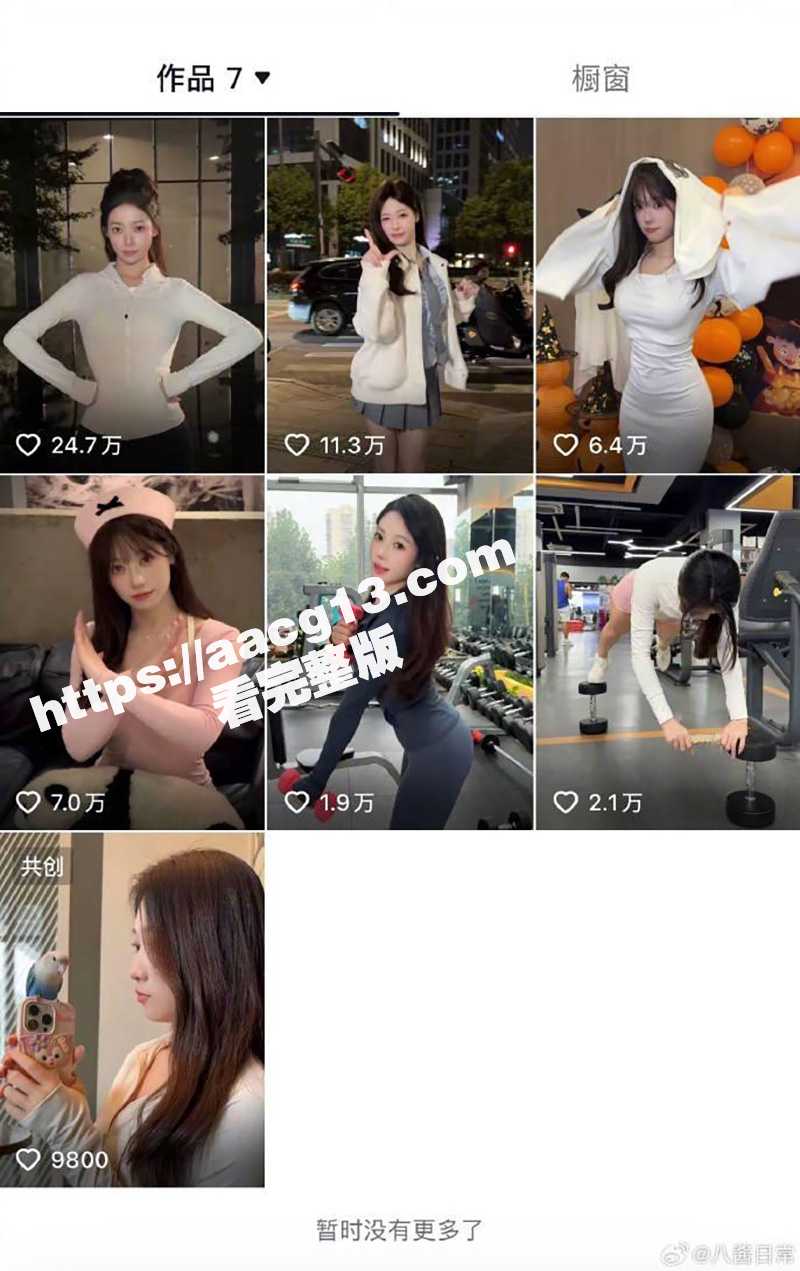Open the video with 24.7万 likes
Image resolution: width=800 pixels, height=1271 pixels.
click(132, 295)
